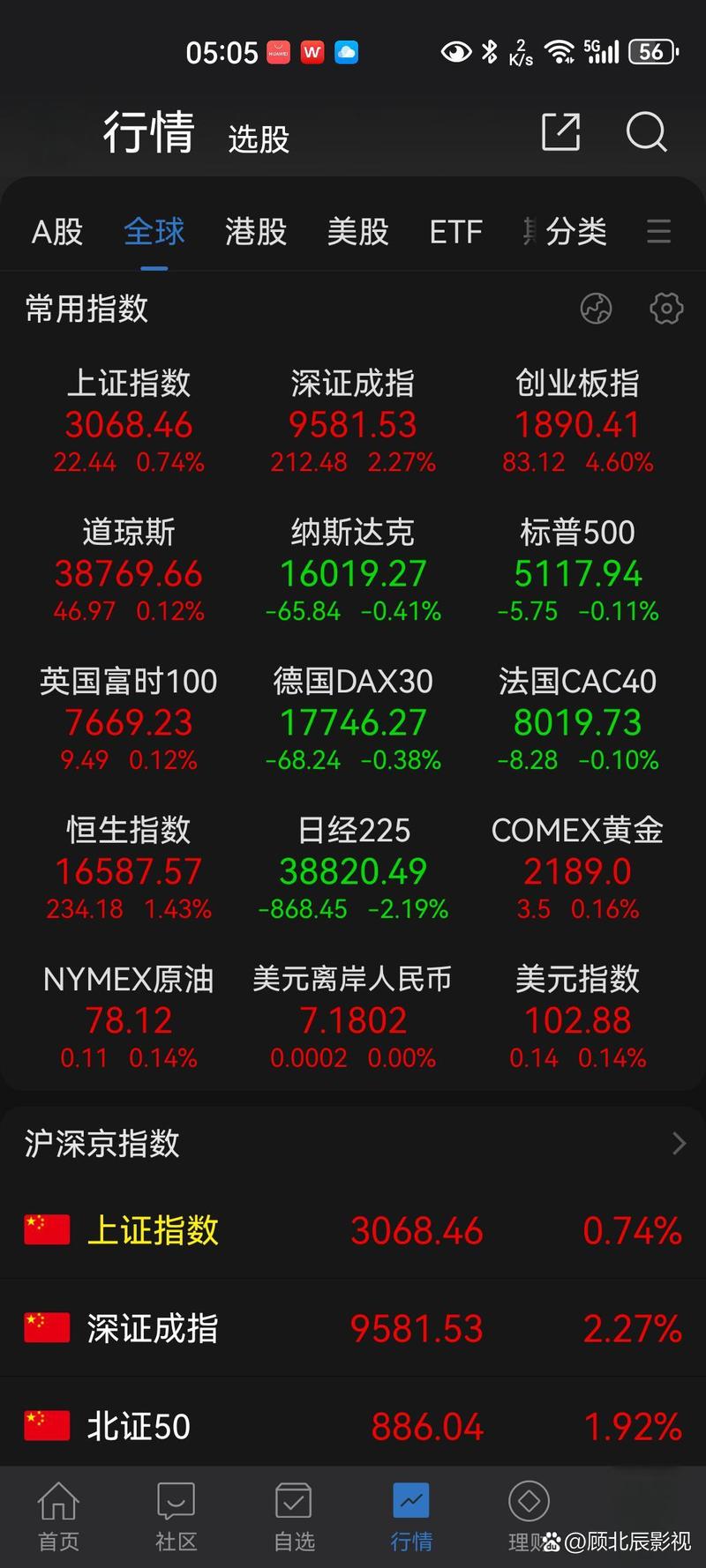The image size is (706, 1568).
Task: Expand 沪深京指数 with the right chevron
Action: [x=680, y=1142]
